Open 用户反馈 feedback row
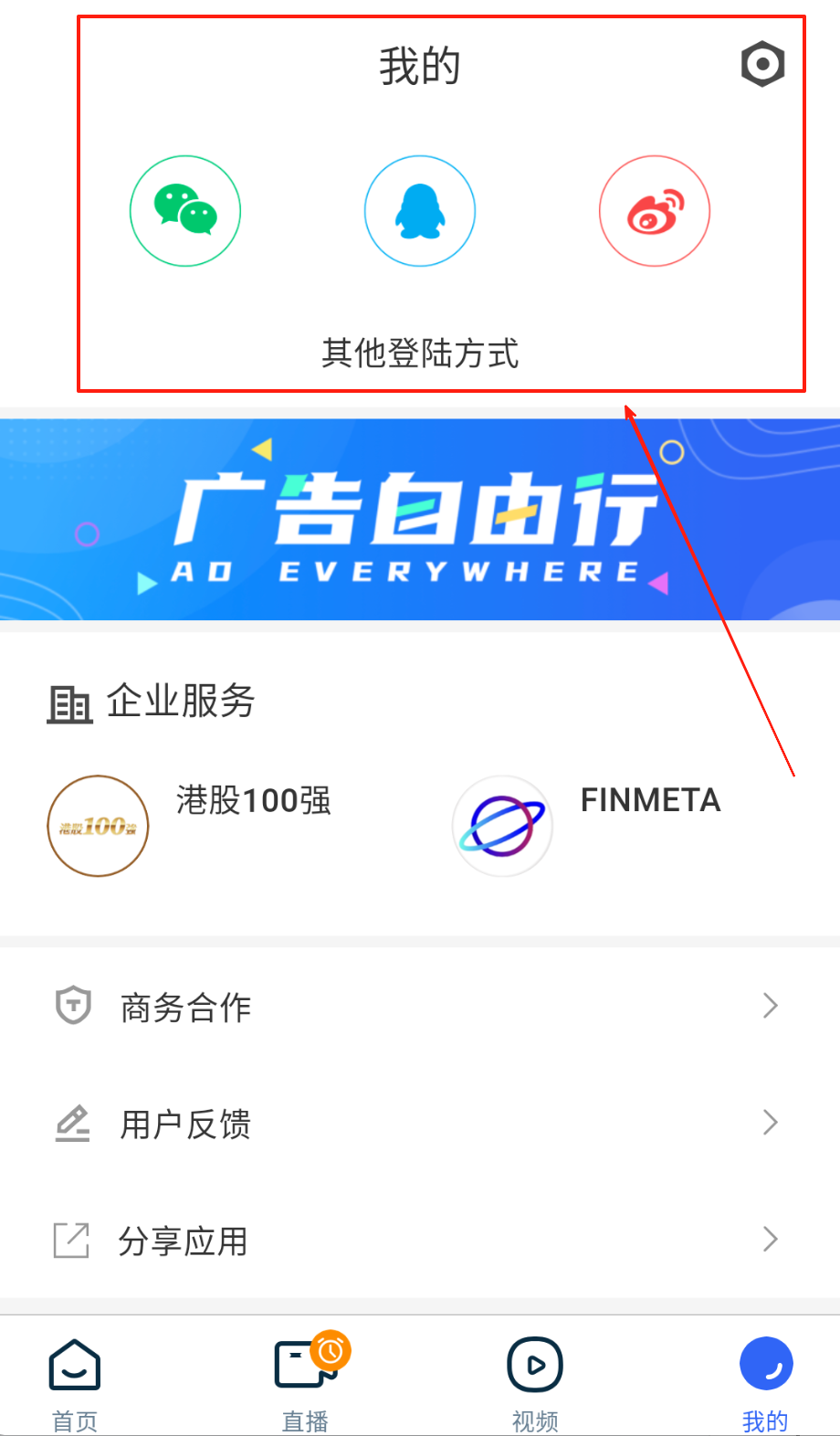The height and width of the screenshot is (1436, 840). pyautogui.click(x=420, y=1124)
